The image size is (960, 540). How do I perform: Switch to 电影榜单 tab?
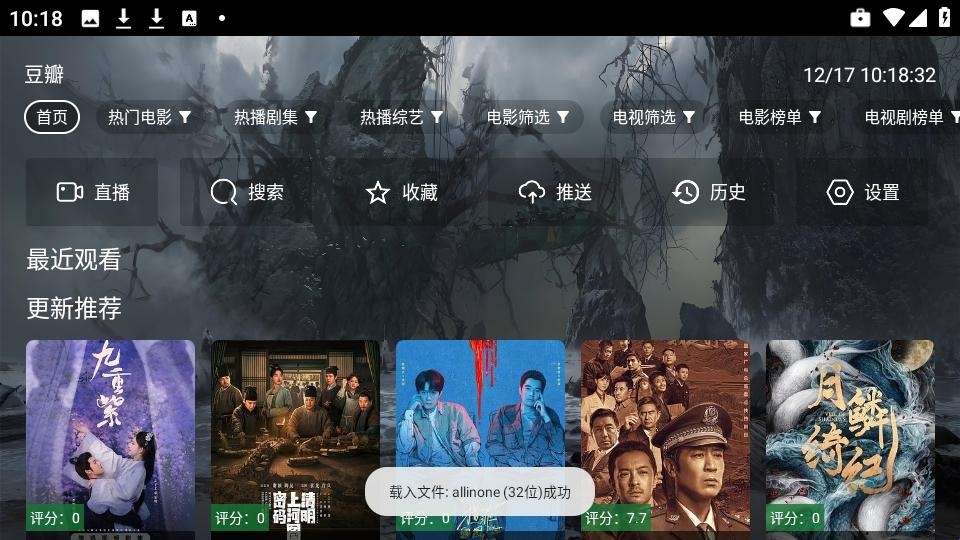click(x=780, y=117)
